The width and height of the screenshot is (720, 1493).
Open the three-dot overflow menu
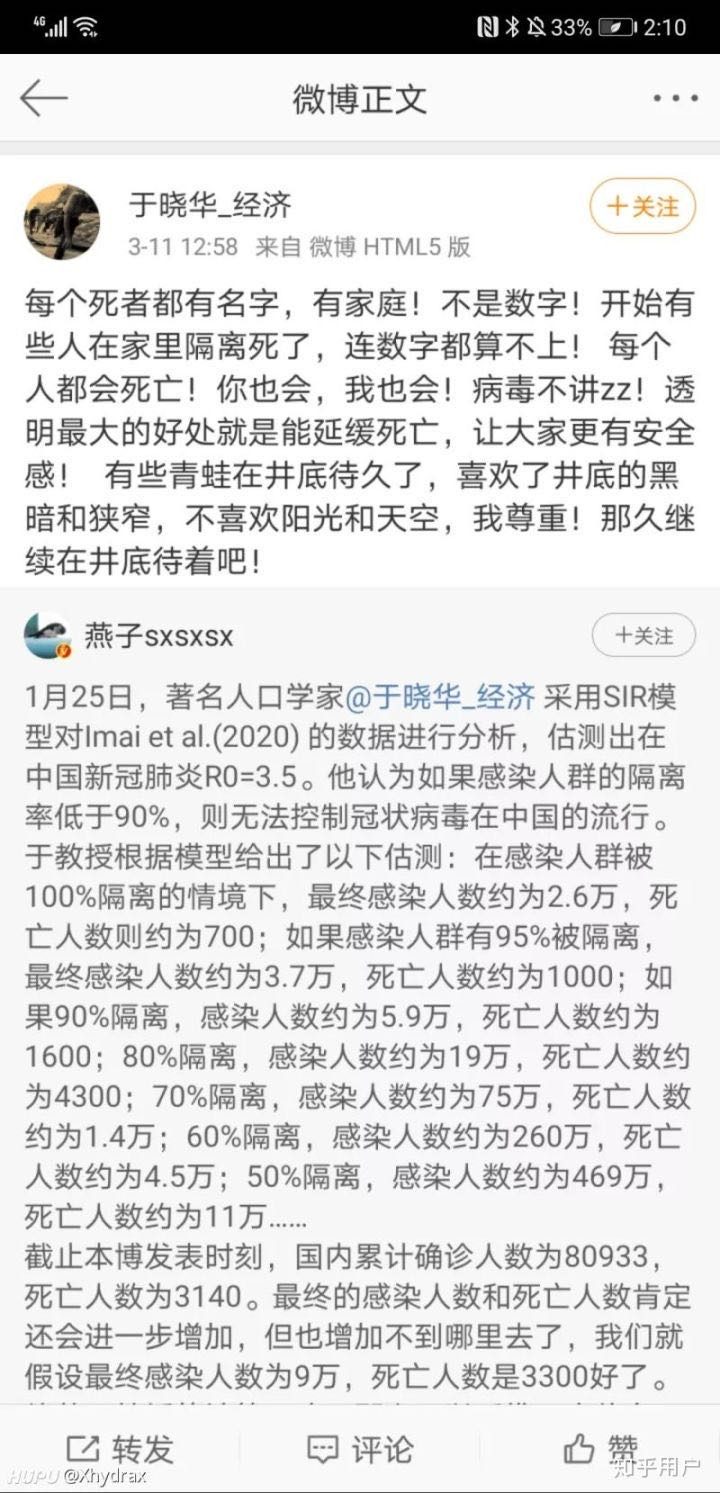click(675, 99)
